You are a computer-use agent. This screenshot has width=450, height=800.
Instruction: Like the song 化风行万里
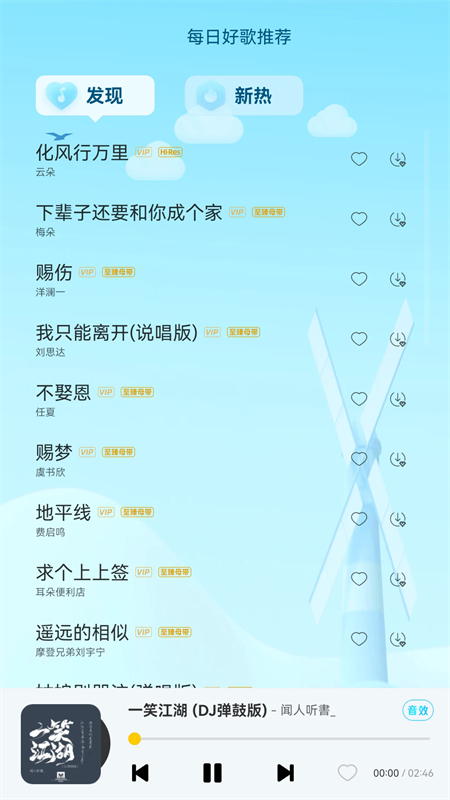click(x=359, y=159)
